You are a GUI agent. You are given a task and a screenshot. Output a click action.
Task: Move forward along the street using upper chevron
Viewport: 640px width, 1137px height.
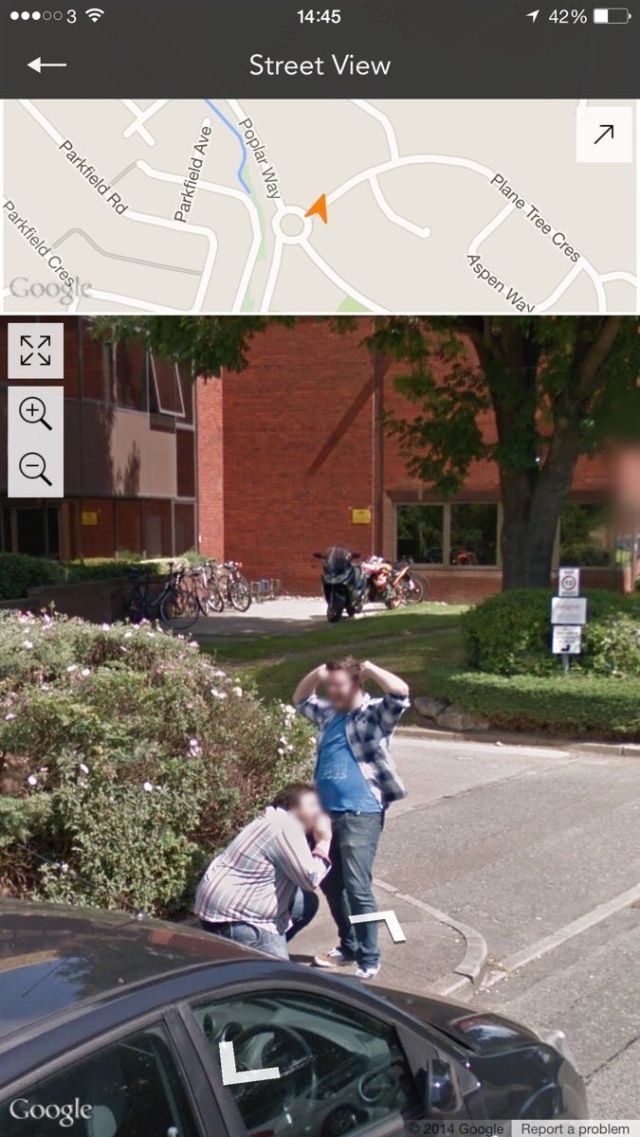[380, 925]
